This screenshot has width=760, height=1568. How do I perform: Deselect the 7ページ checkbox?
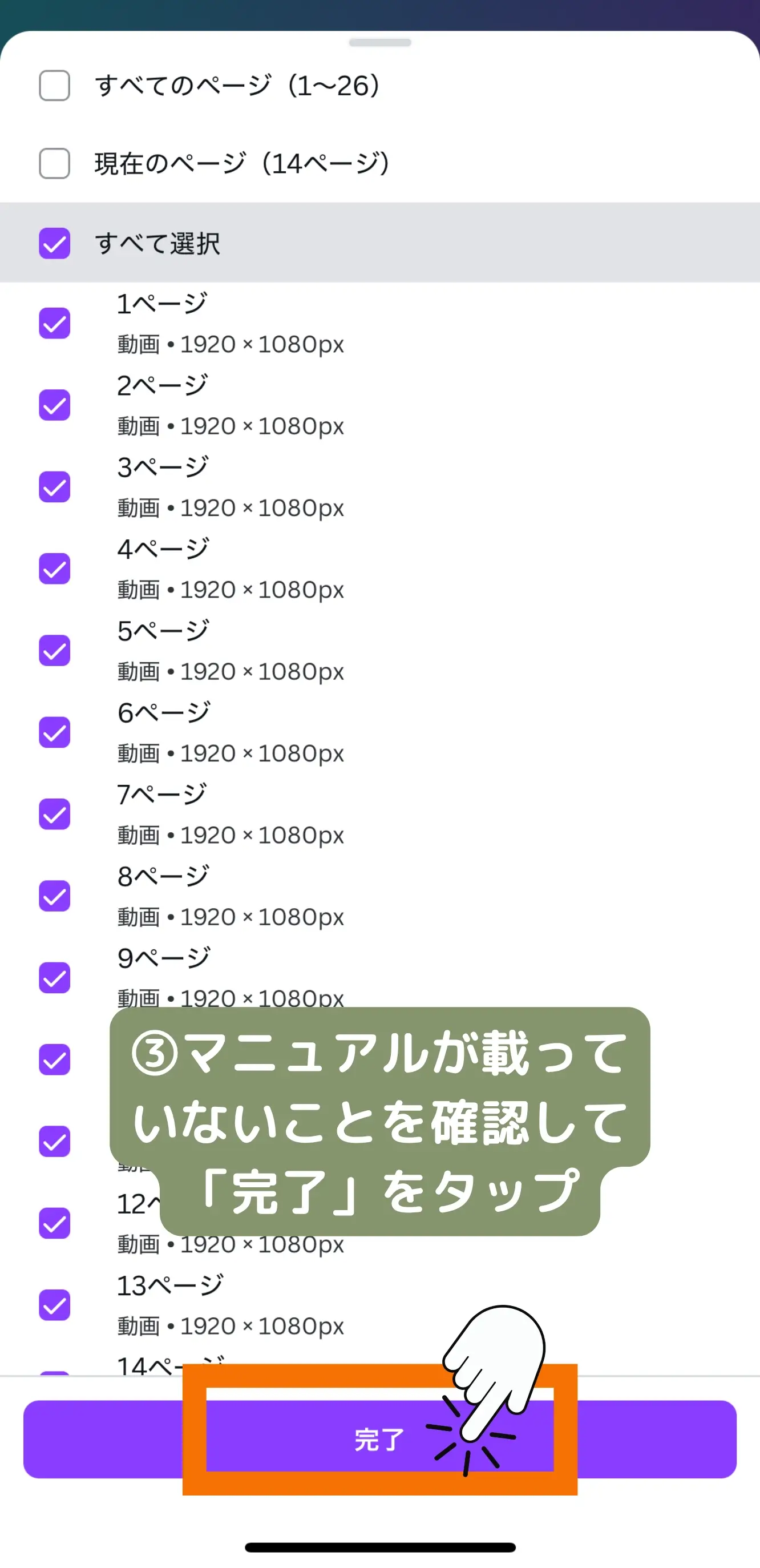pyautogui.click(x=54, y=814)
